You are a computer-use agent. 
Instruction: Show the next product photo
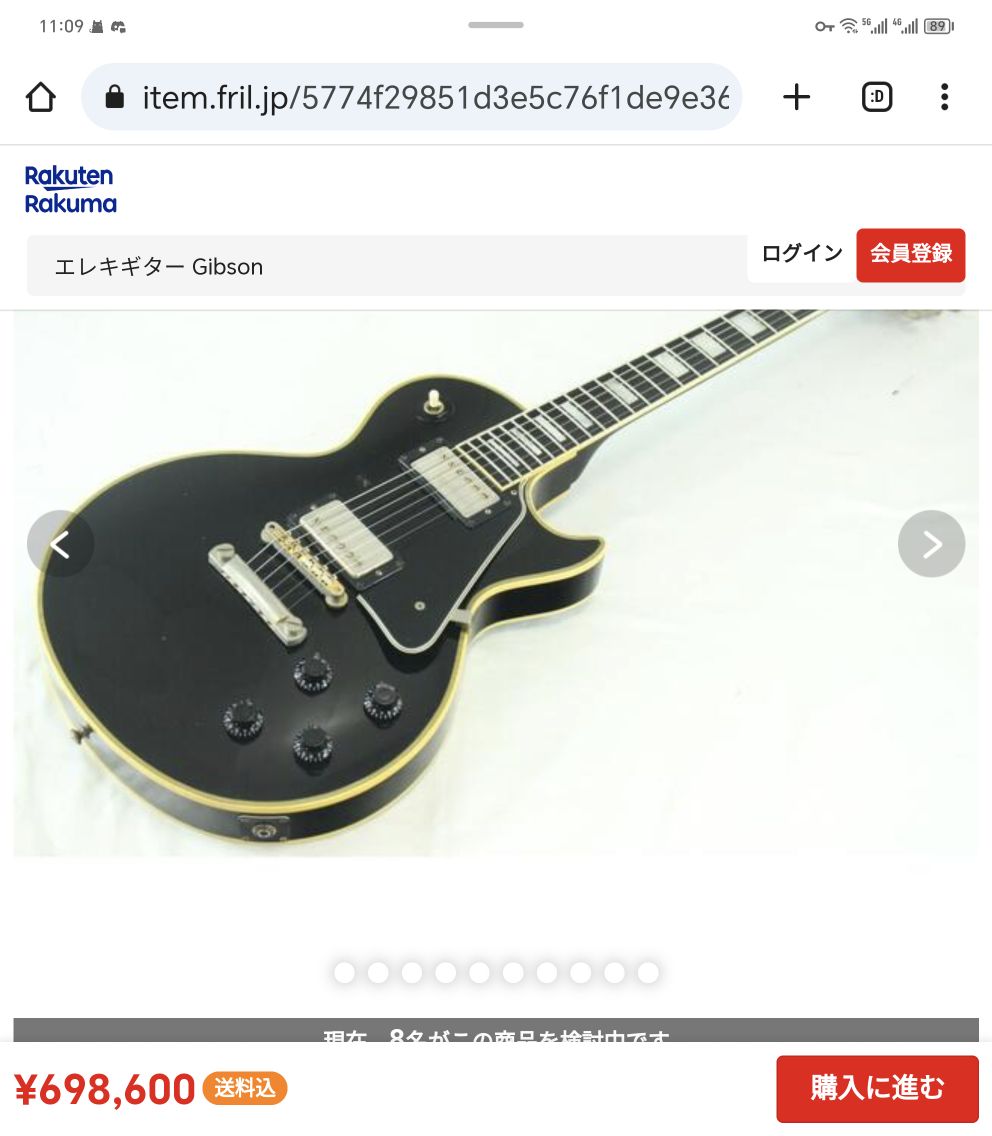tap(931, 544)
